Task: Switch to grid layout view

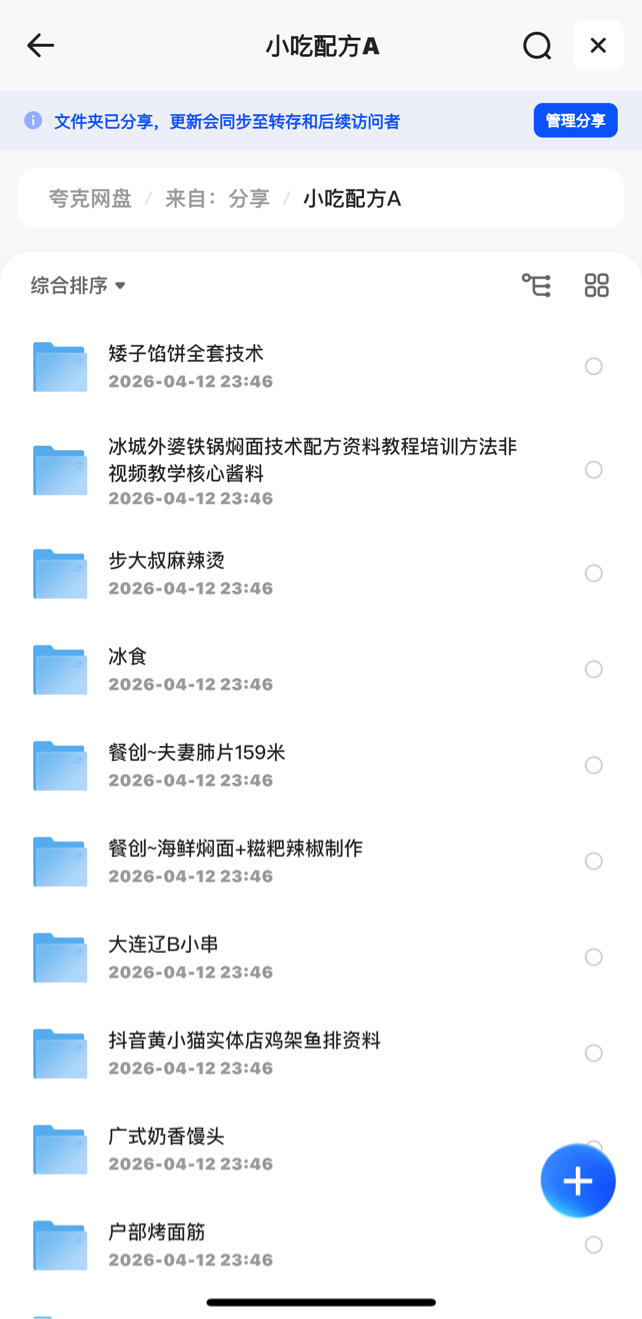Action: pyautogui.click(x=596, y=286)
